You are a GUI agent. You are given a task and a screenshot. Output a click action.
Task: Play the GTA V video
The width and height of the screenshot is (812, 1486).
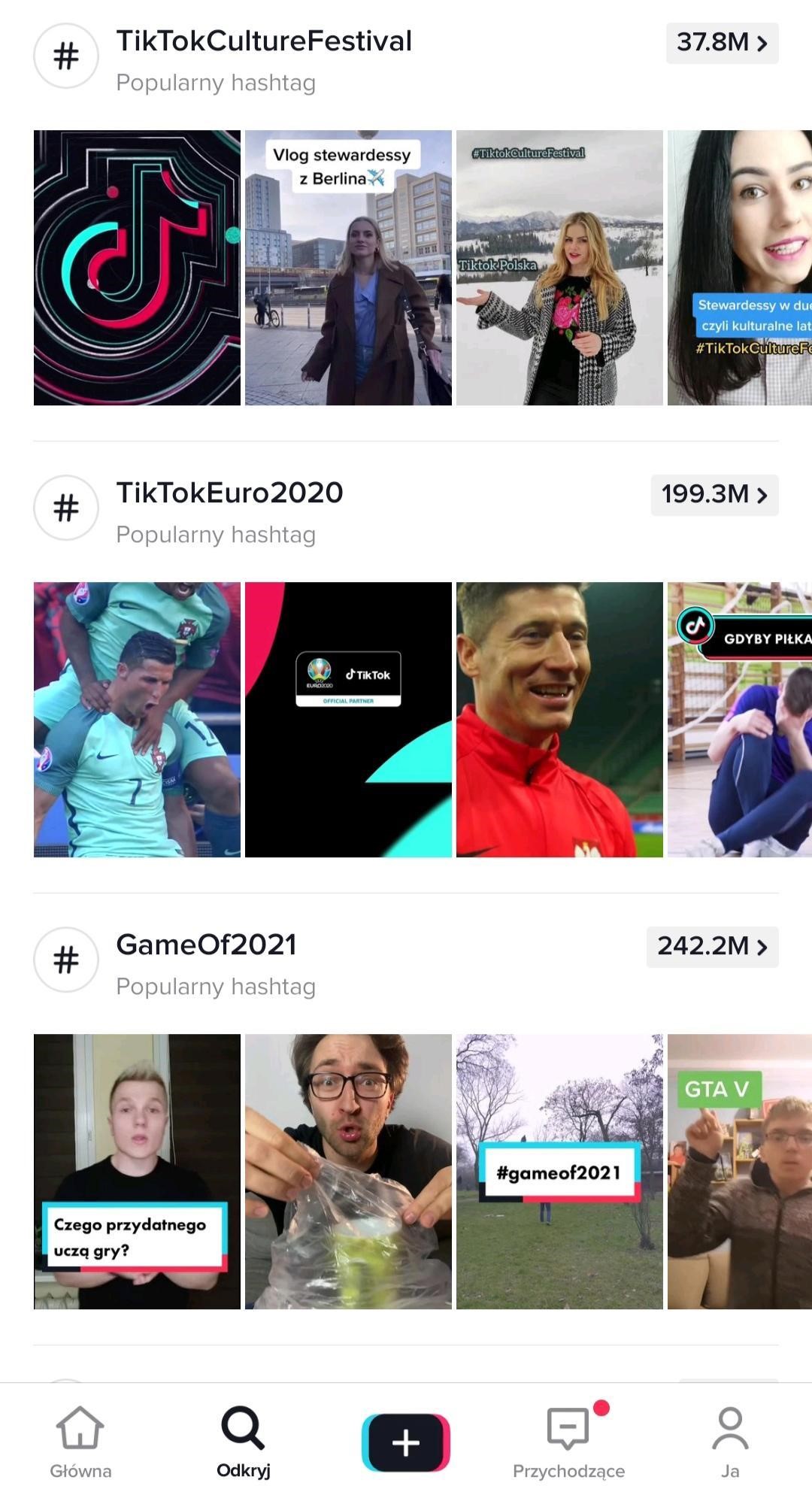[x=739, y=1171]
